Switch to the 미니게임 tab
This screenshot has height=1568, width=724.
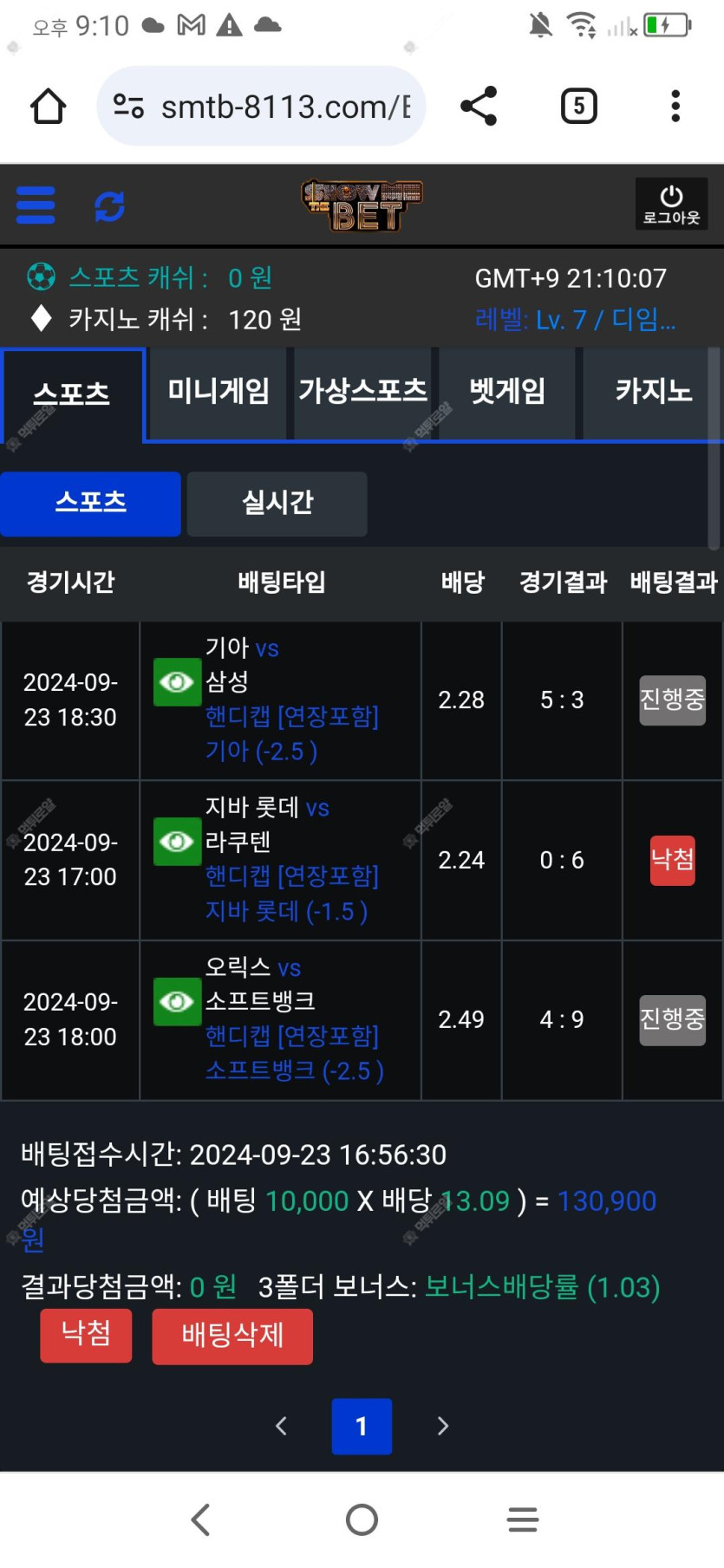218,392
